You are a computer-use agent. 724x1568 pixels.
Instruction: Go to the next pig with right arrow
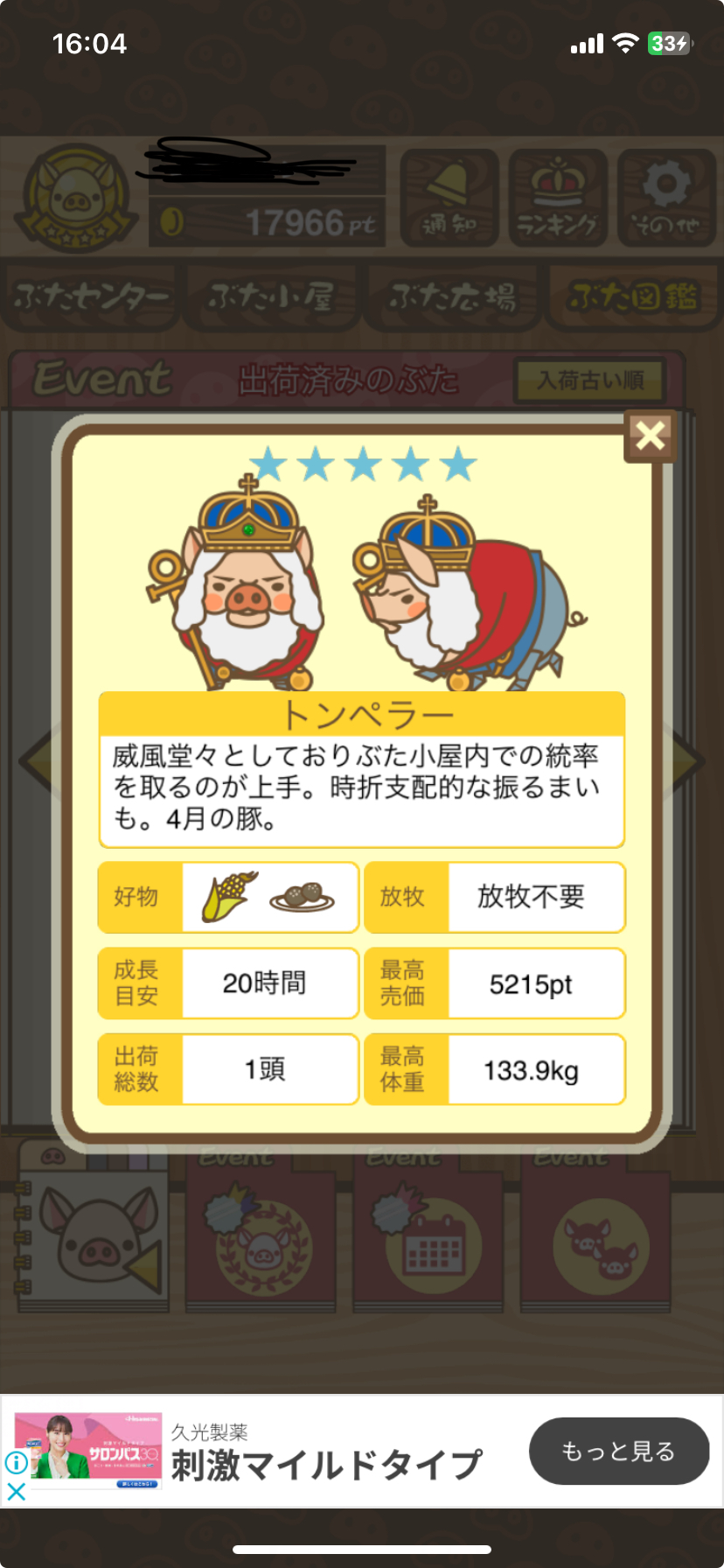click(x=689, y=760)
